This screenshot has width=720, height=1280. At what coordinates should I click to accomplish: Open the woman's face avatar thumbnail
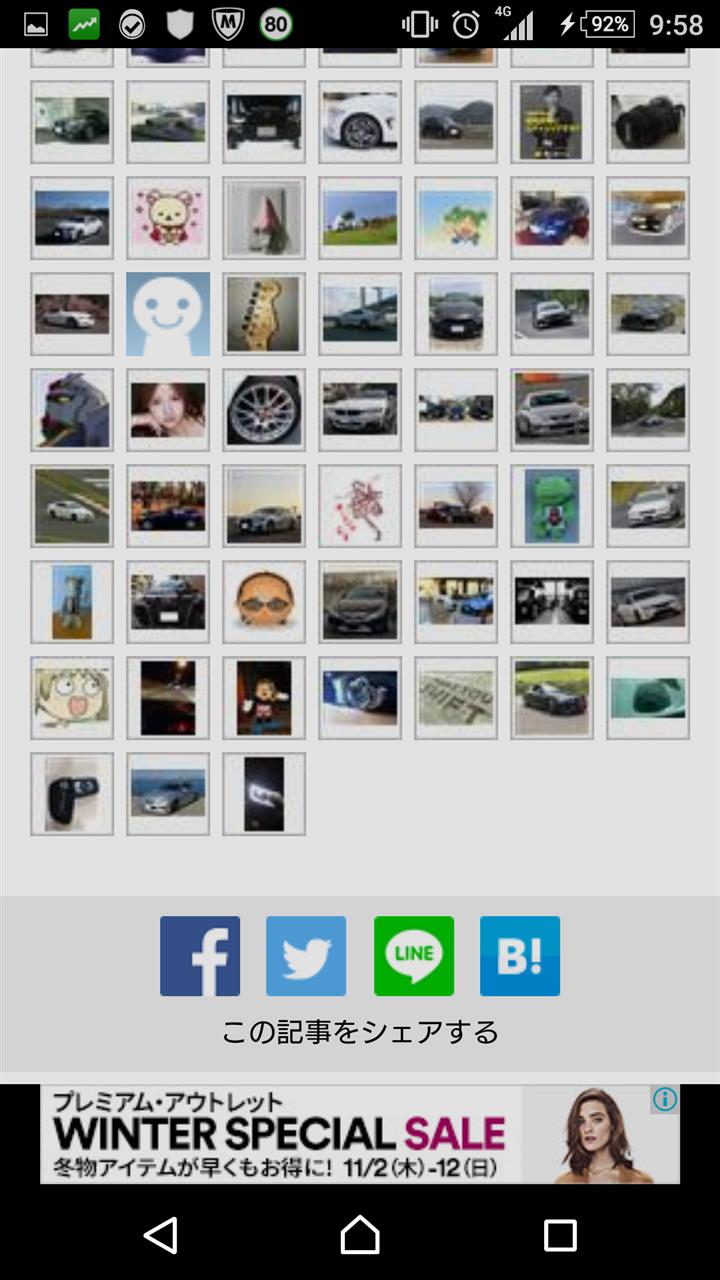coord(168,410)
